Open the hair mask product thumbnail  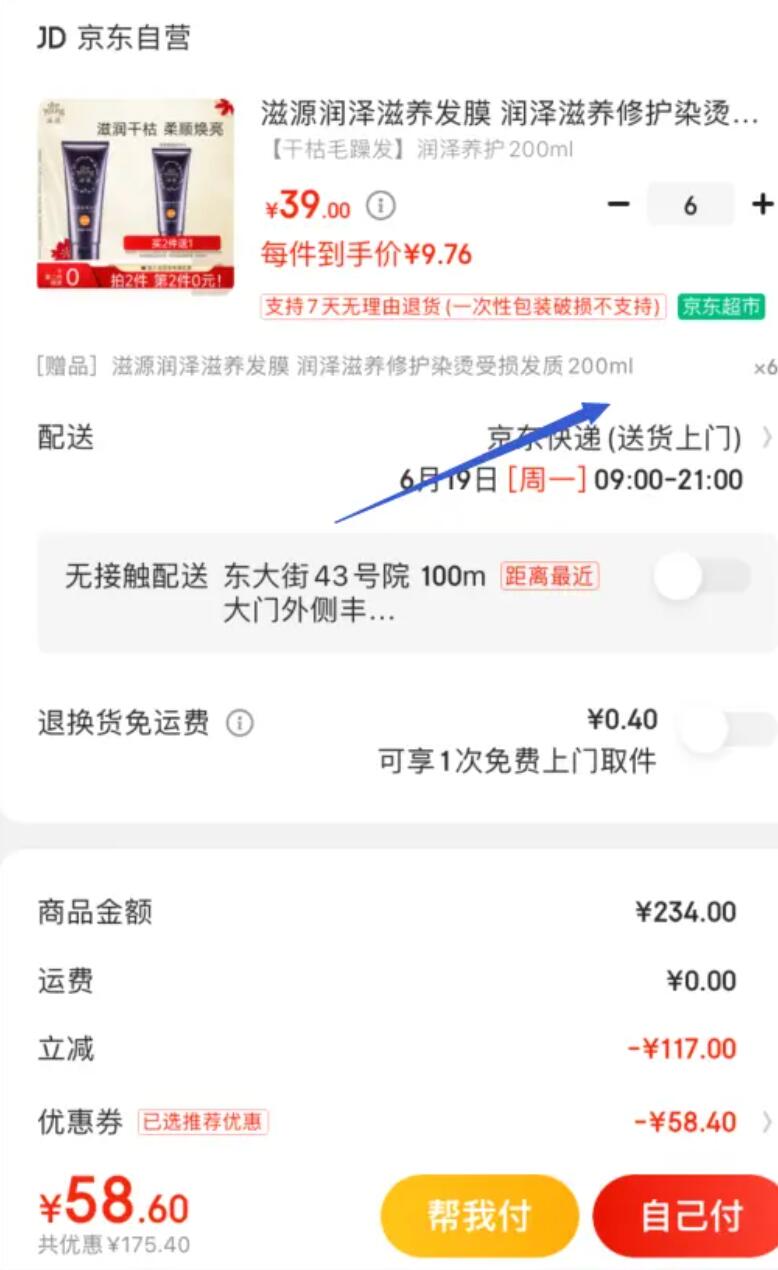point(136,193)
